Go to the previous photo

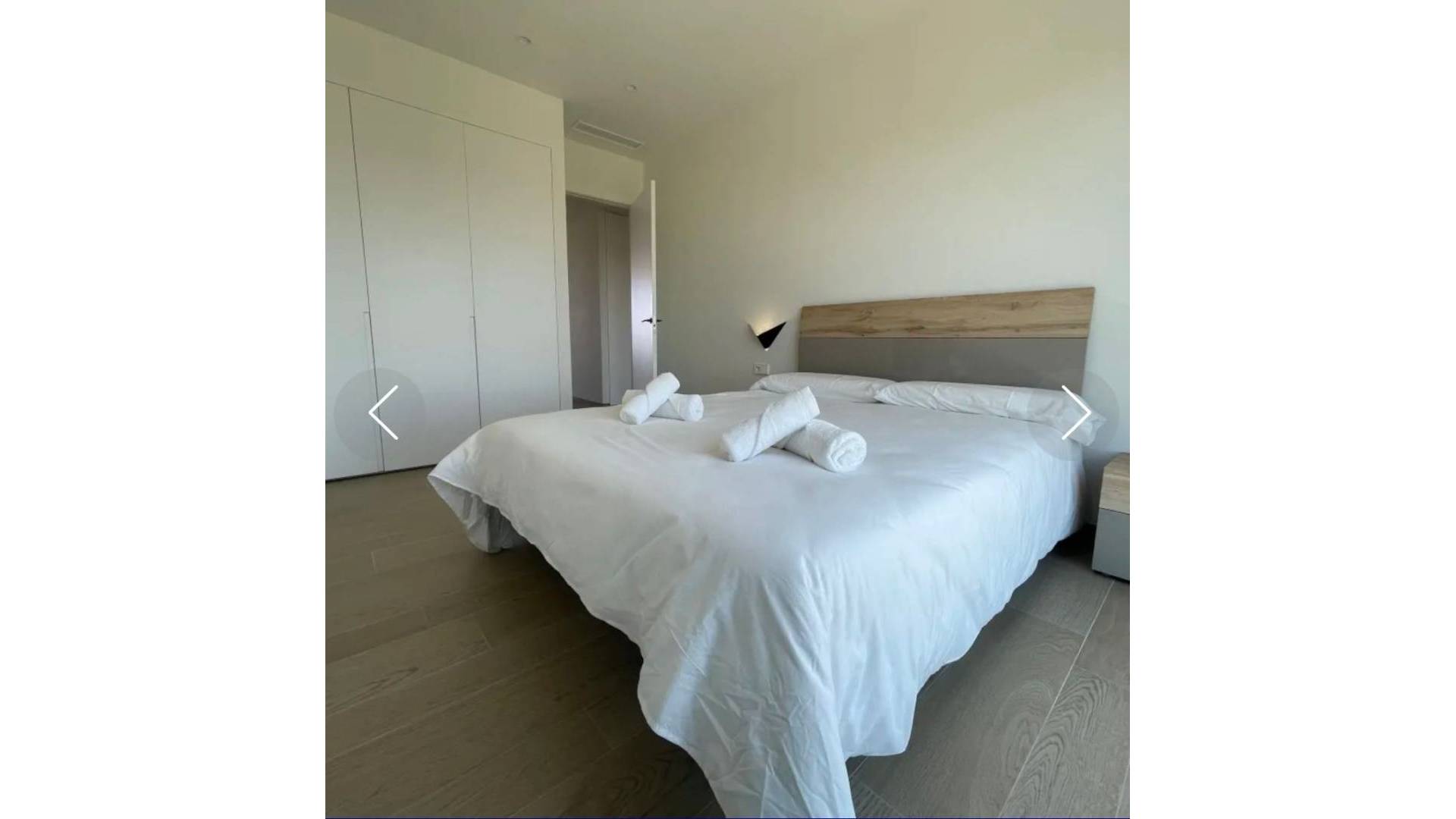[381, 413]
